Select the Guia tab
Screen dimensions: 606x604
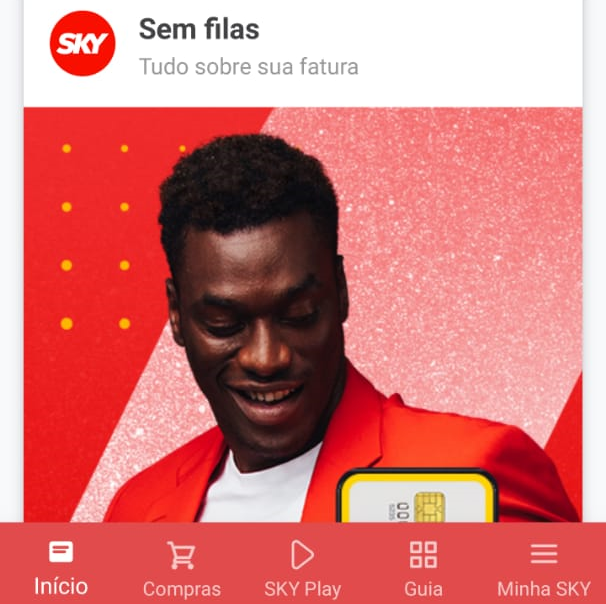[423, 567]
